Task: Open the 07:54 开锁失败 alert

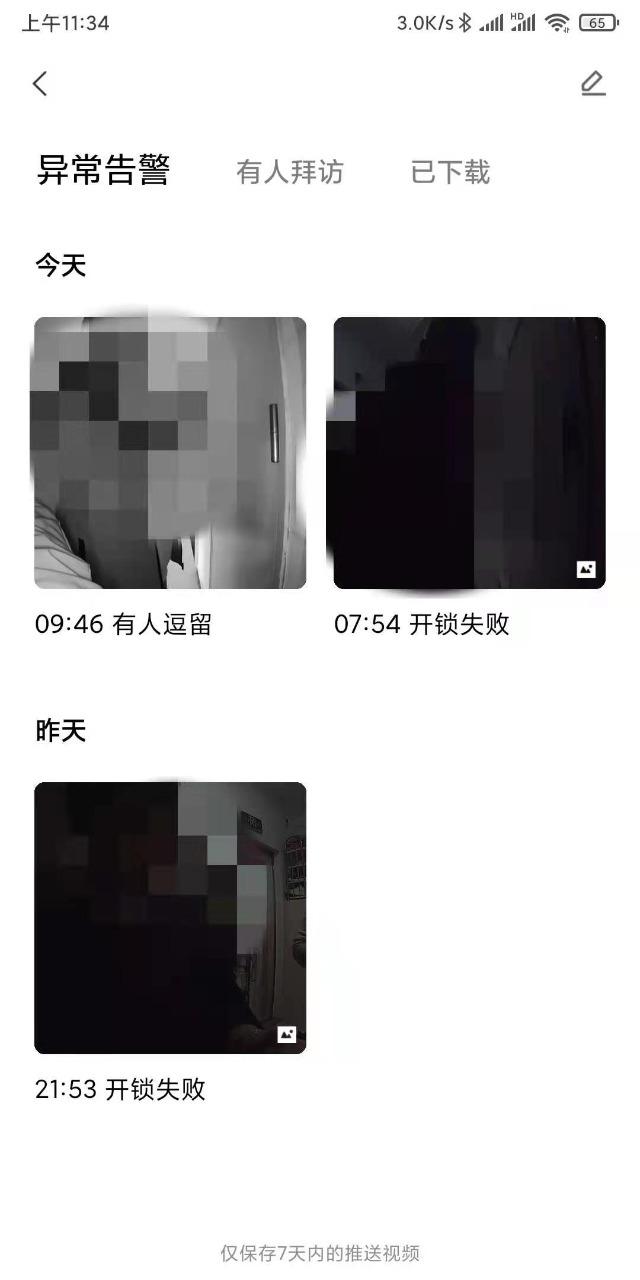Action: tap(469, 453)
